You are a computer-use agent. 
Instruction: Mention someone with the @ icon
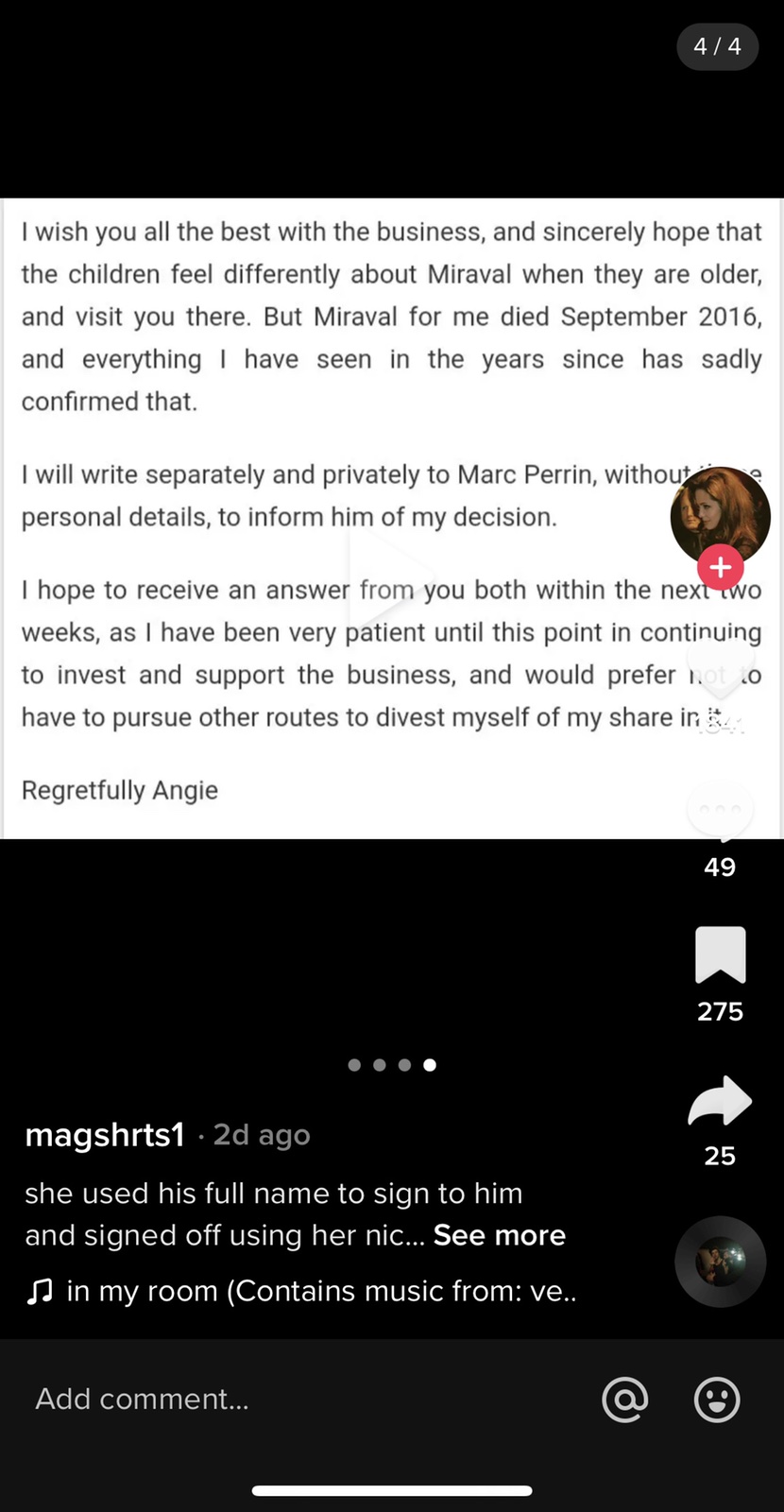pyautogui.click(x=625, y=1399)
